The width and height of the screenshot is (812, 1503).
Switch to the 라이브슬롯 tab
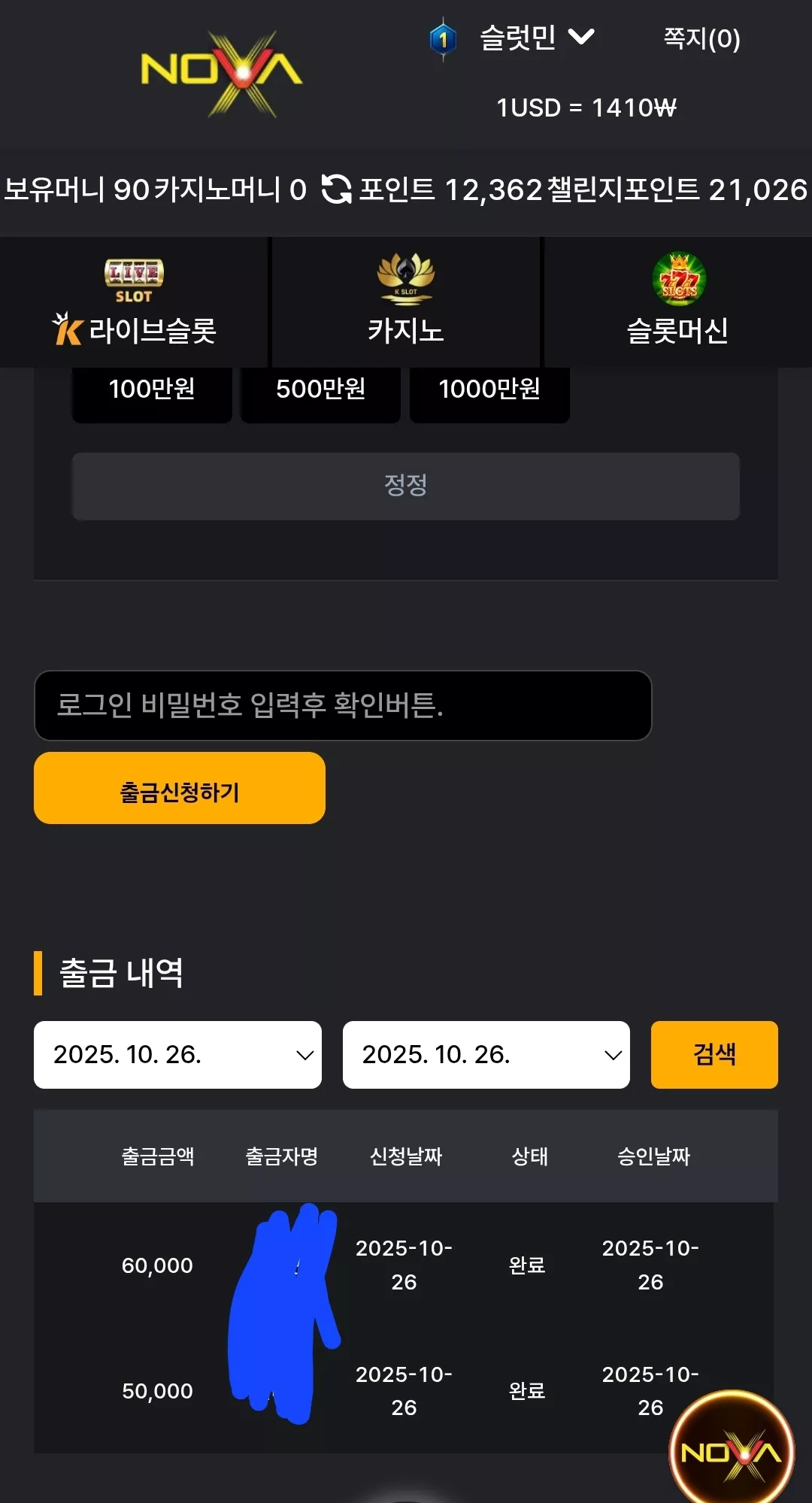click(134, 302)
